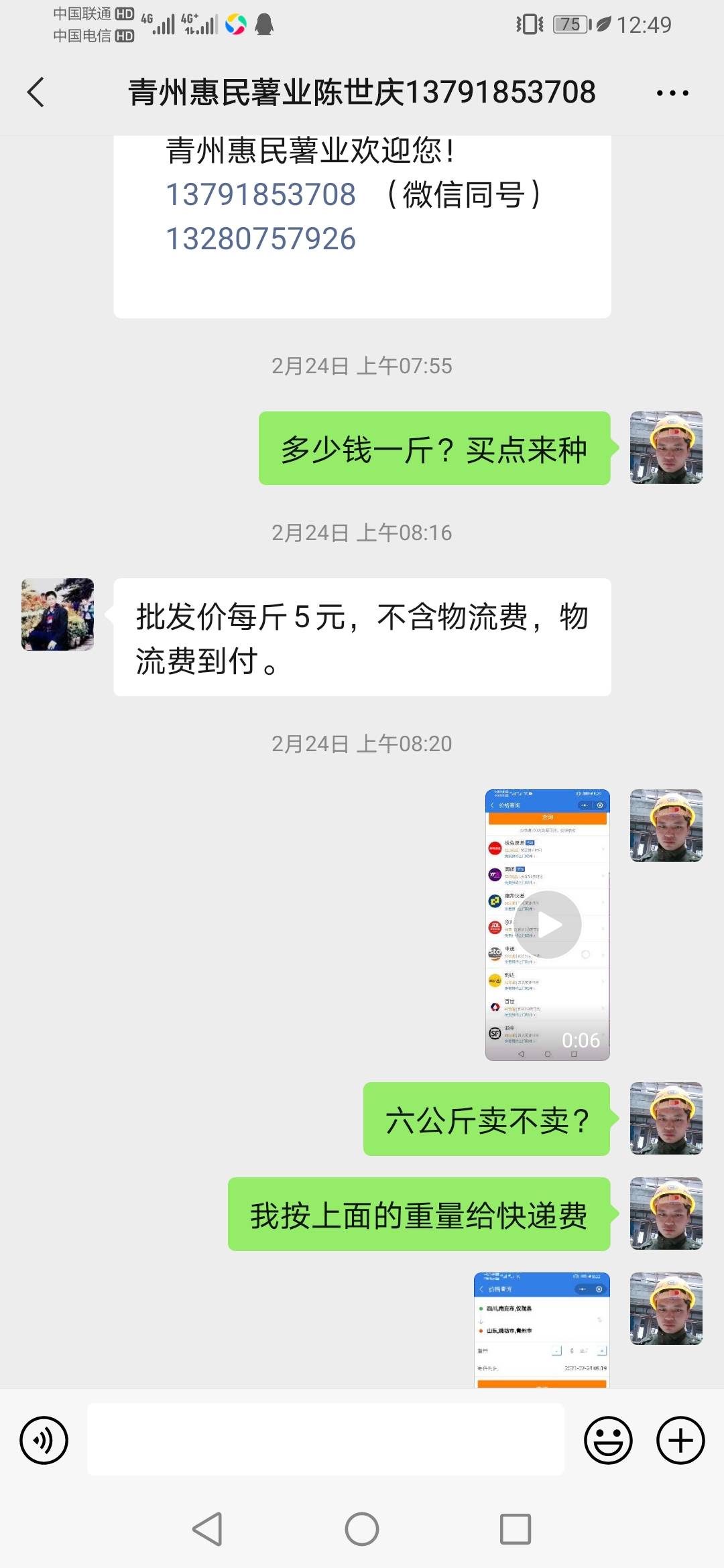Focus the message text field

coord(326,1439)
